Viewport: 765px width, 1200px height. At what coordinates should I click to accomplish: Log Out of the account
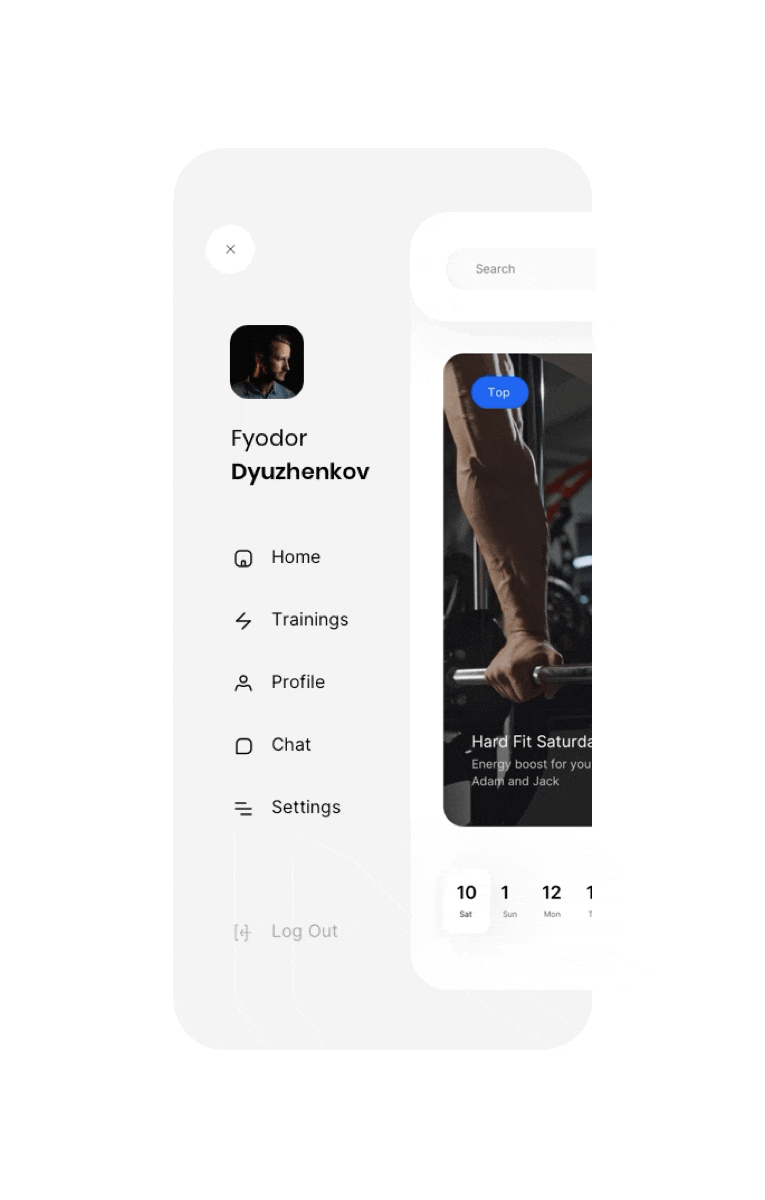[x=303, y=932]
